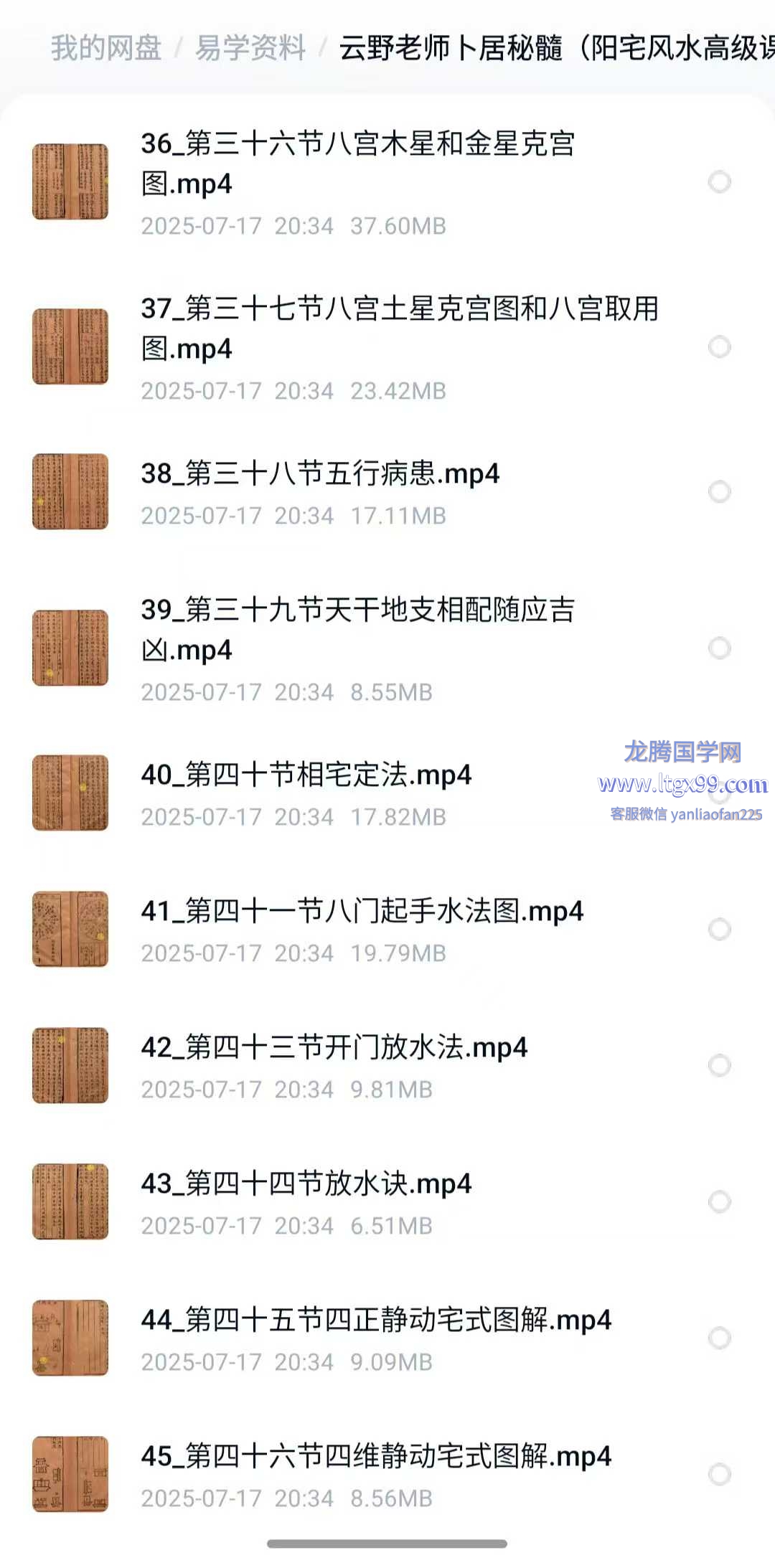Open 39_第三十九节天干地支相配随应吉凶.mp4
775x1568 pixels.
coord(357,630)
